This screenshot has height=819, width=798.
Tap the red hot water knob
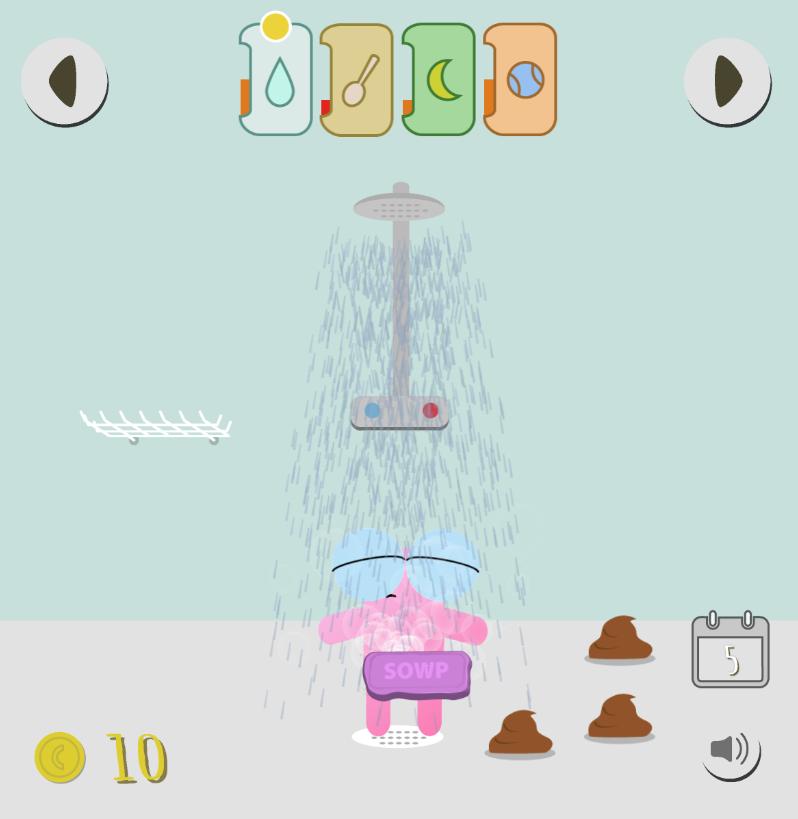(x=430, y=411)
